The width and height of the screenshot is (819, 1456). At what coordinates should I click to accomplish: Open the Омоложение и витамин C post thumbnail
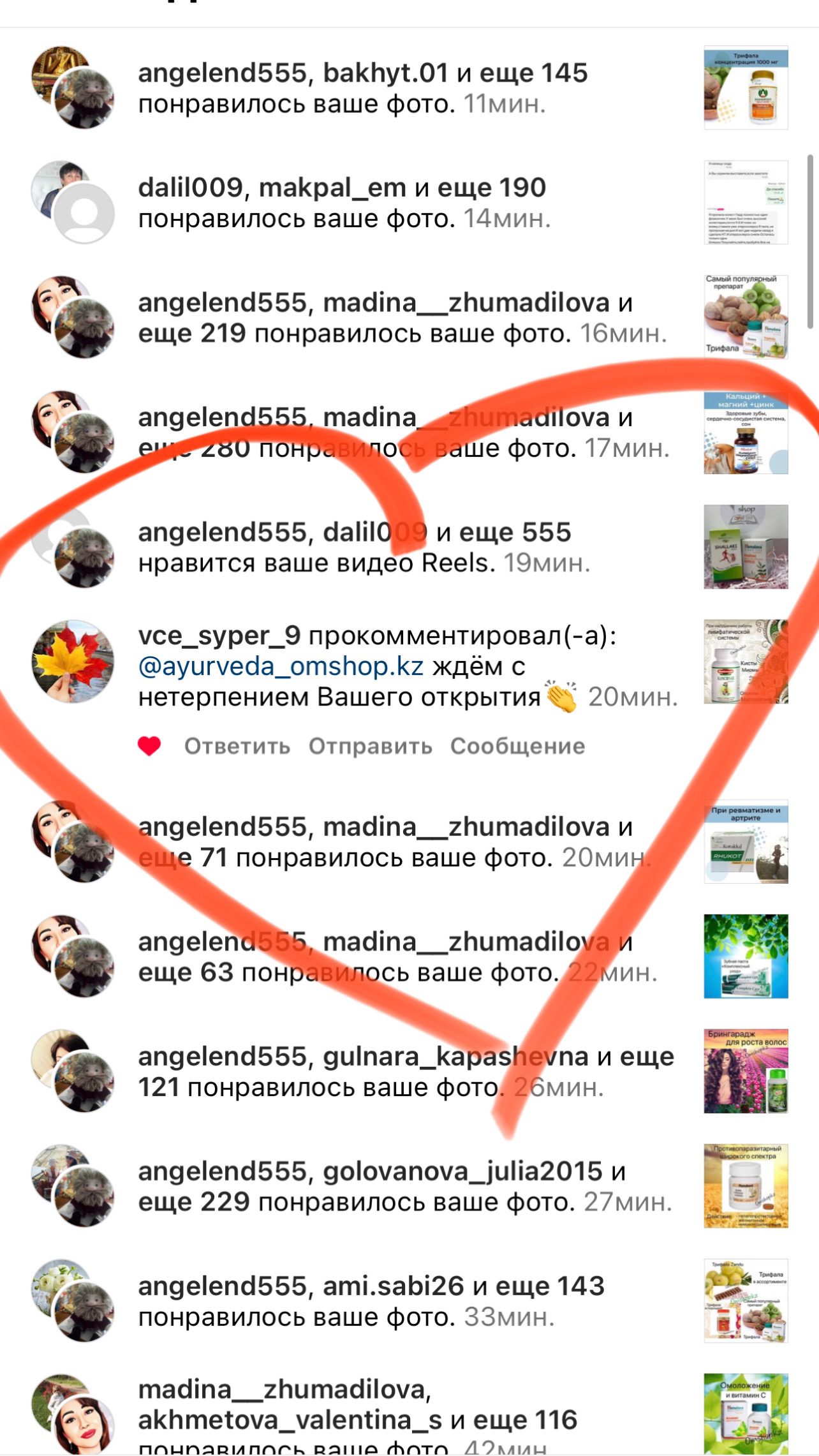(x=745, y=1414)
